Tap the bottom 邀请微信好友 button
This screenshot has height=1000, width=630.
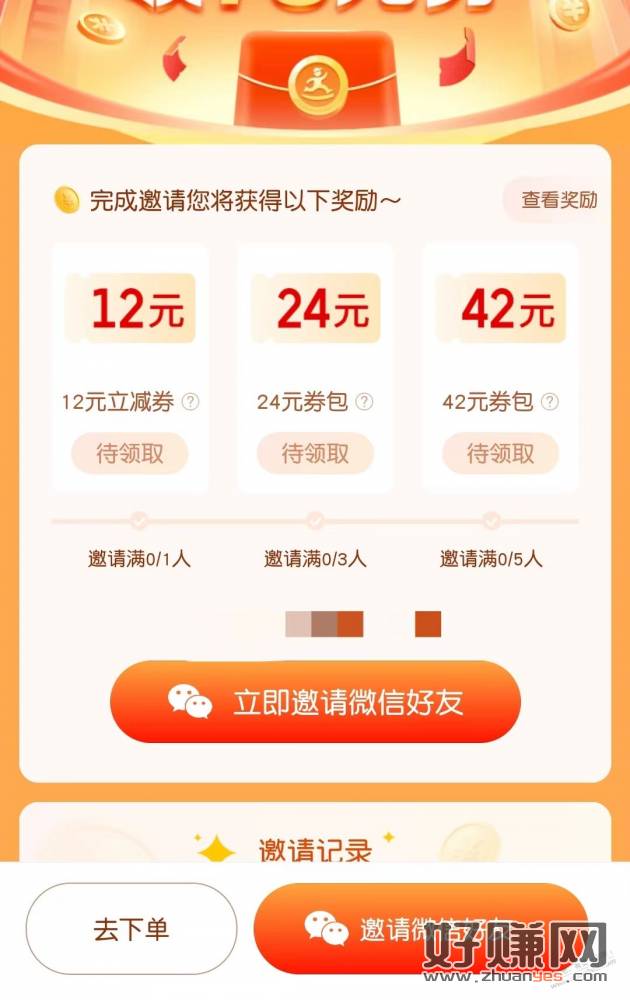coord(420,929)
